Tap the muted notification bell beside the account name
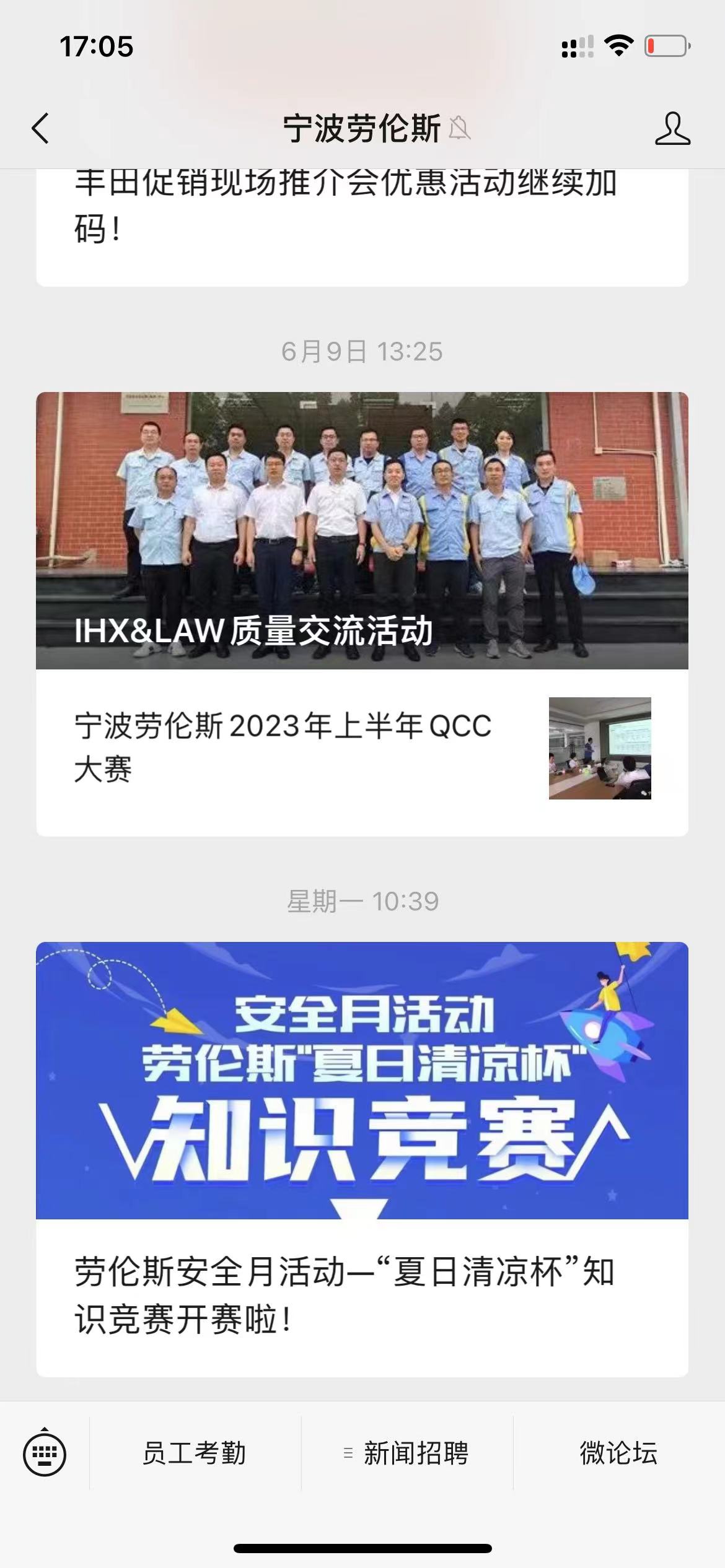The width and height of the screenshot is (725, 1568). click(x=462, y=127)
